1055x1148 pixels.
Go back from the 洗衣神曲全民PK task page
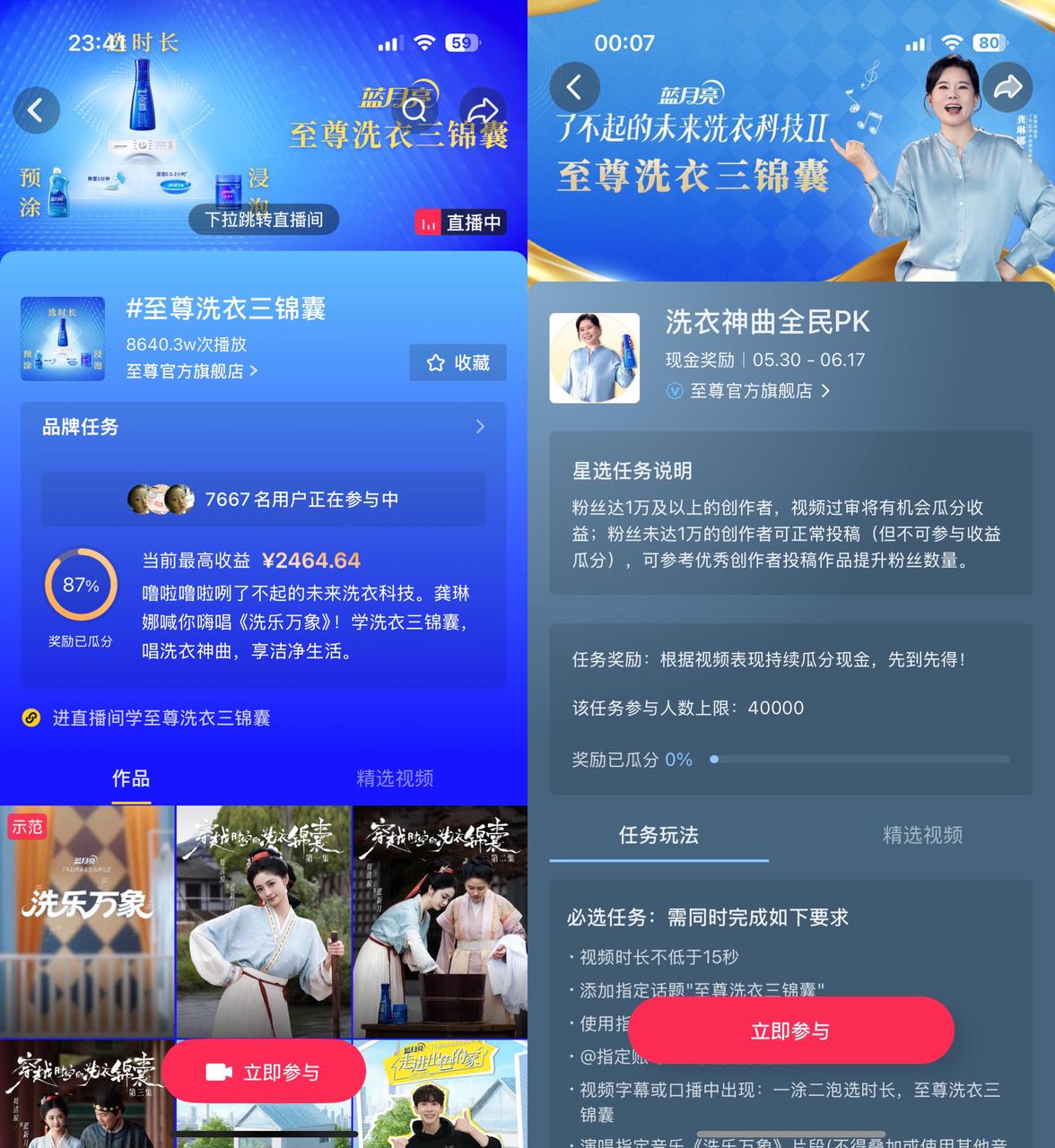pyautogui.click(x=574, y=87)
